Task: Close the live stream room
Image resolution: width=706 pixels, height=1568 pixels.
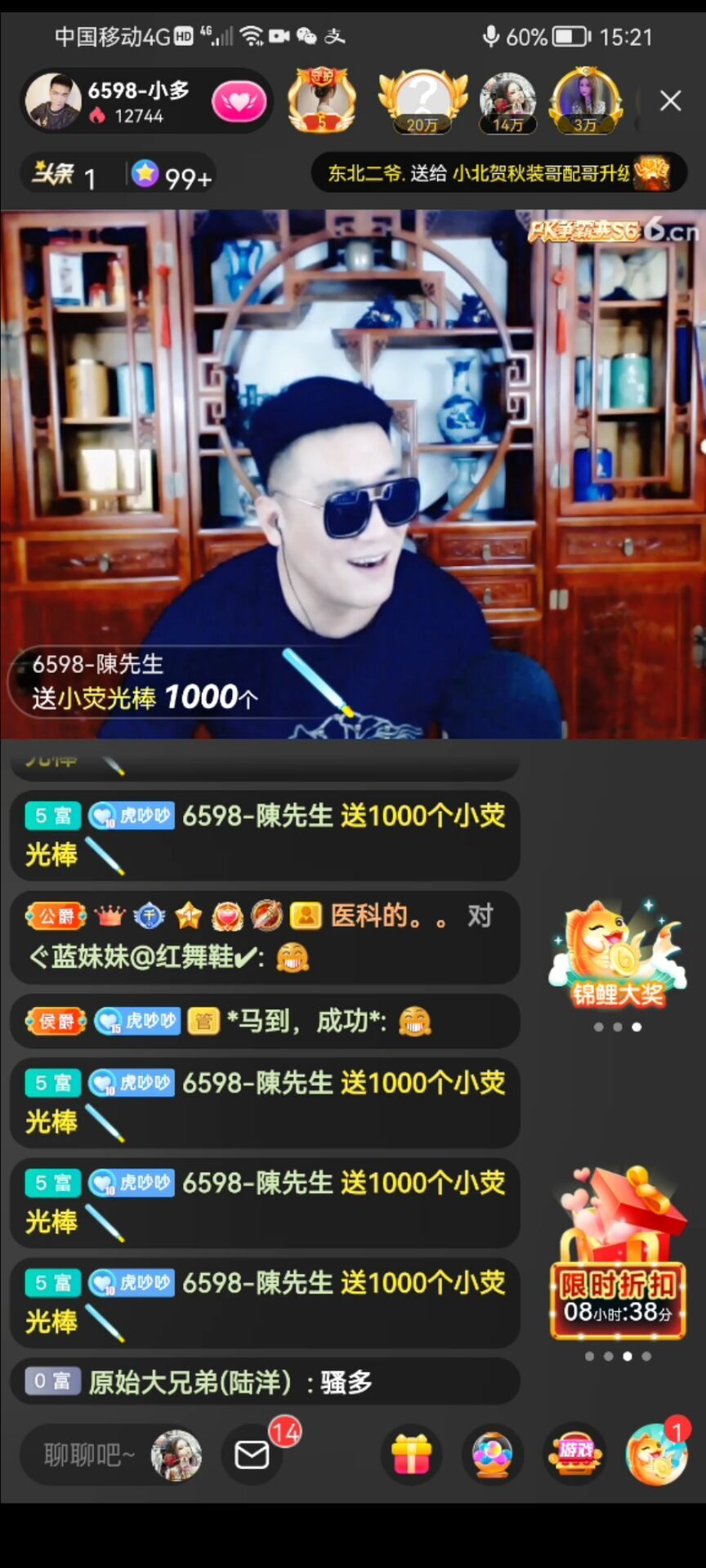Action: (670, 100)
